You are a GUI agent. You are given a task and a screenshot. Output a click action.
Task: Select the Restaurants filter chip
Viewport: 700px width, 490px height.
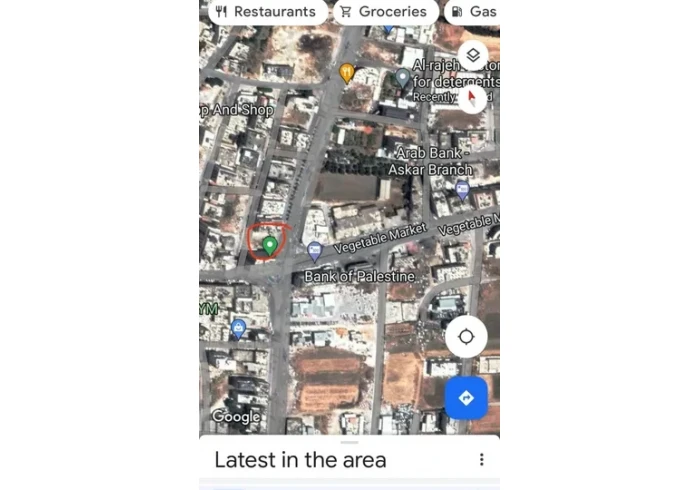click(266, 12)
